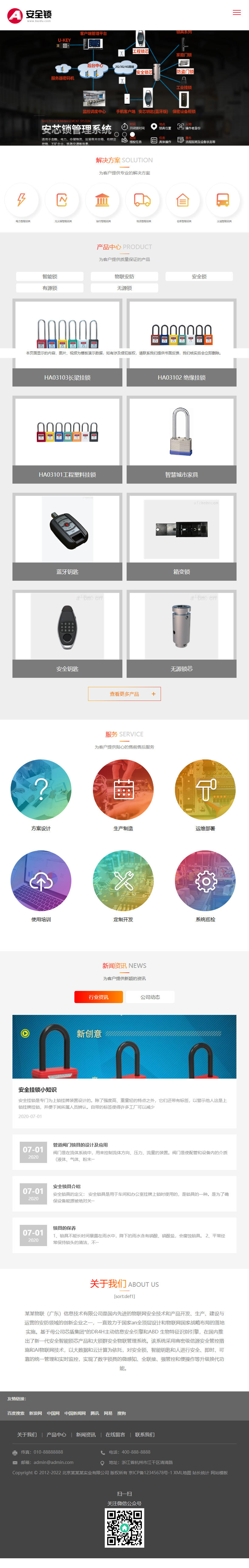Screen dimensions: 249x1568
Task: Read the article 管道阀门锁具的设计及应用
Action: click(80, 1145)
